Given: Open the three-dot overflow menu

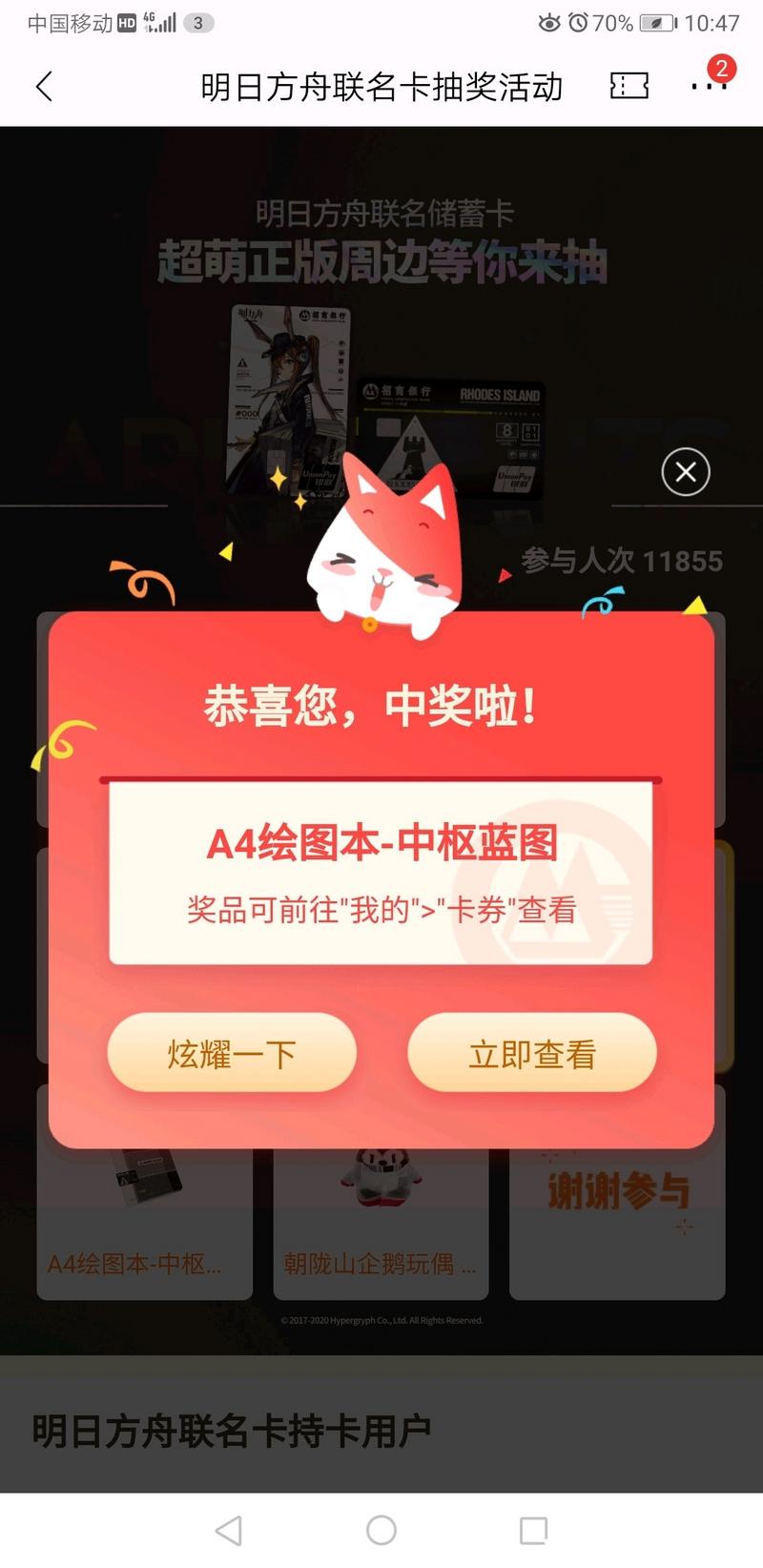Looking at the screenshot, I should click(709, 86).
